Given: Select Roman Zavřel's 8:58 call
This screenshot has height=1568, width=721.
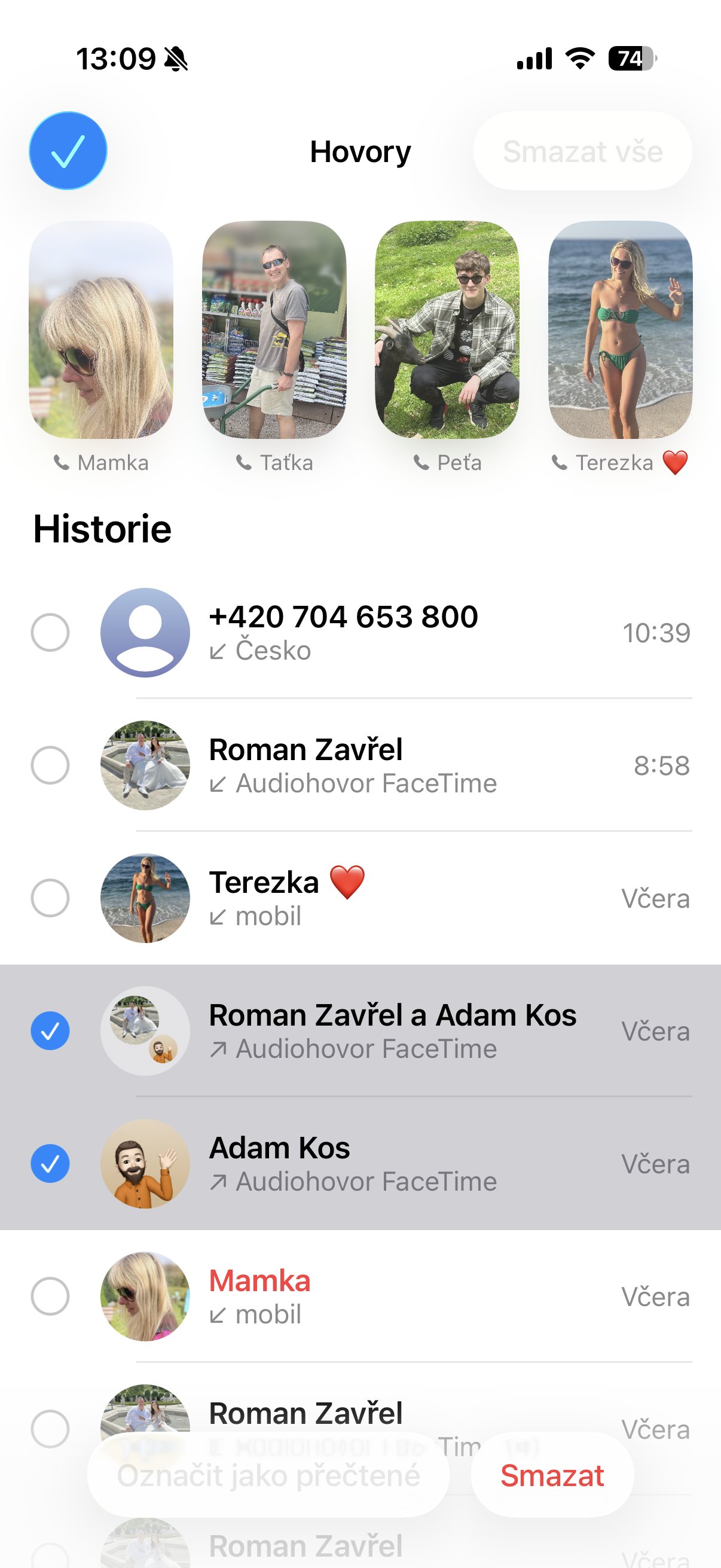Looking at the screenshot, I should pyautogui.click(x=50, y=765).
